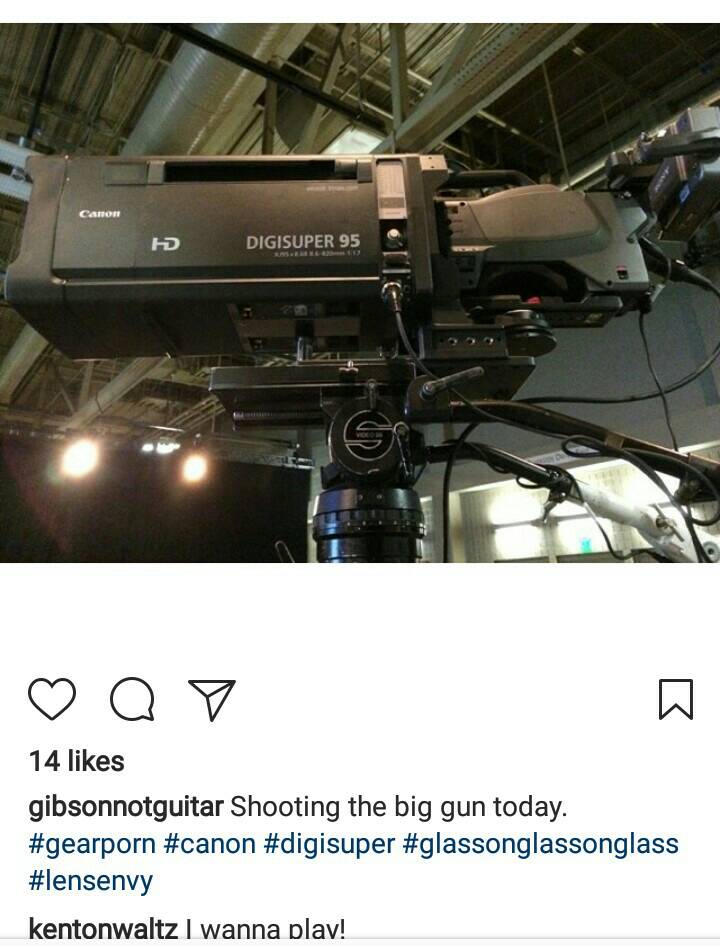This screenshot has height=946, width=720.
Task: Open comments via the speech bubble icon
Action: click(132, 699)
